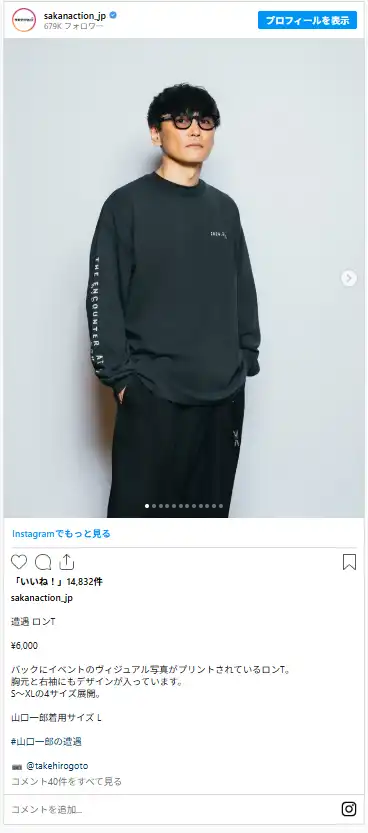The width and height of the screenshot is (368, 833).
Task: Tap the プロフィールを表示 button
Action: 307,20
